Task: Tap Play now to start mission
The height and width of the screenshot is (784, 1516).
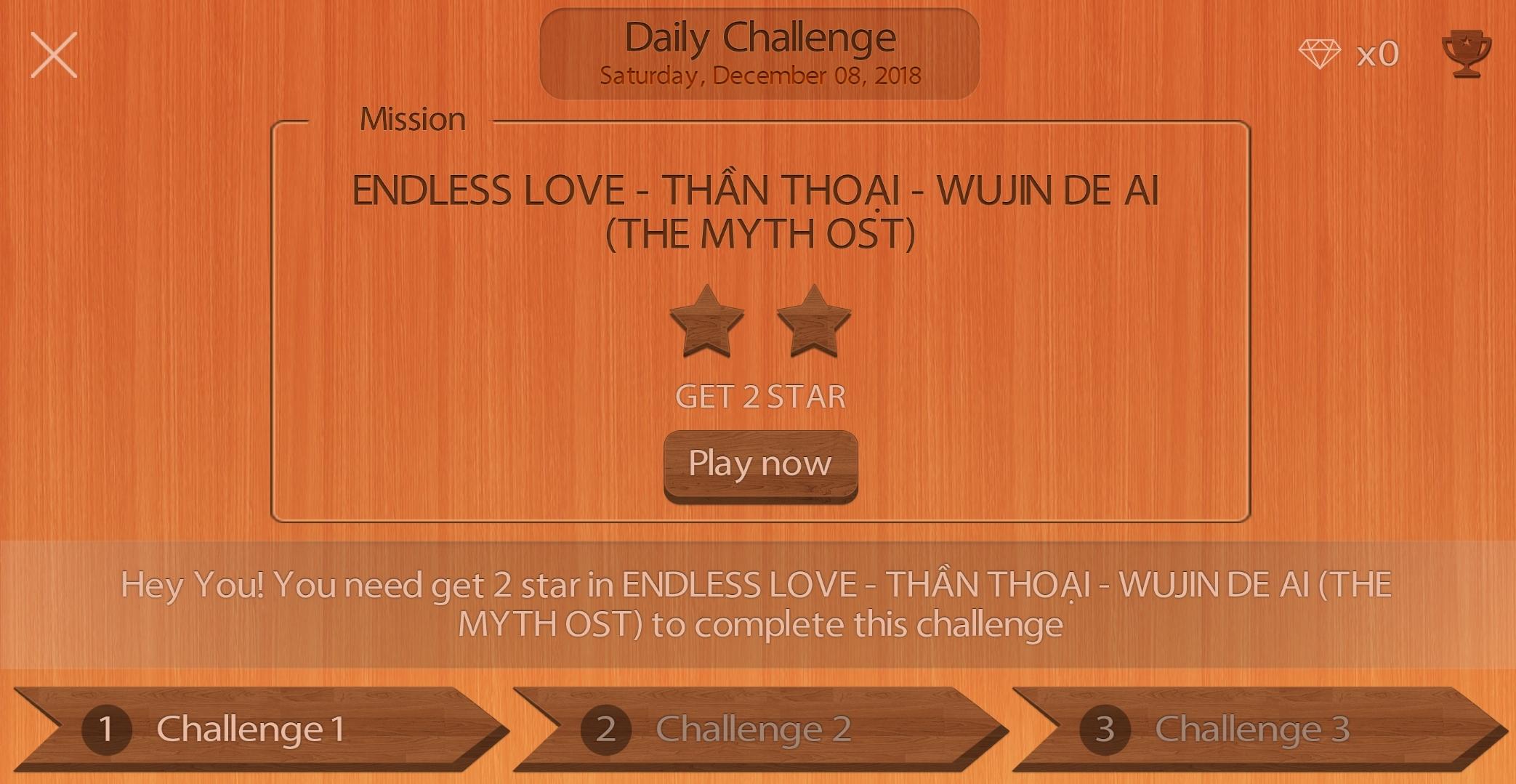Action: click(x=760, y=464)
